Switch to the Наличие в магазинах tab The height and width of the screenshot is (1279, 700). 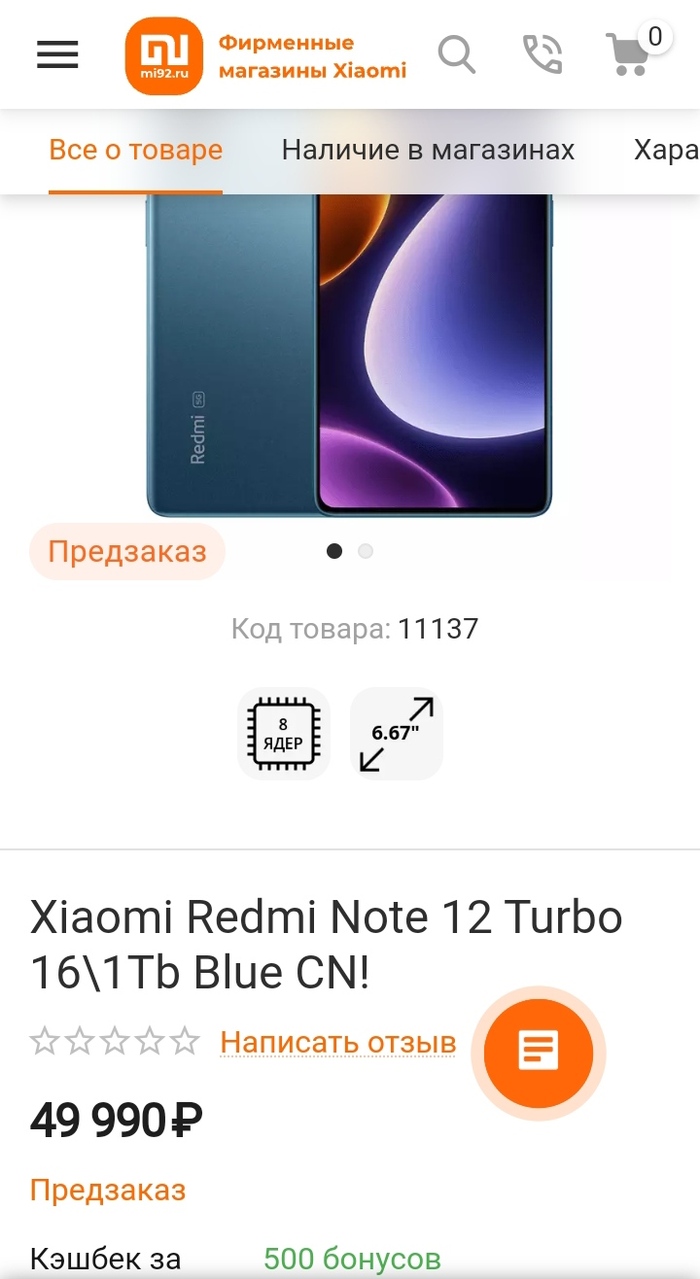coord(428,150)
